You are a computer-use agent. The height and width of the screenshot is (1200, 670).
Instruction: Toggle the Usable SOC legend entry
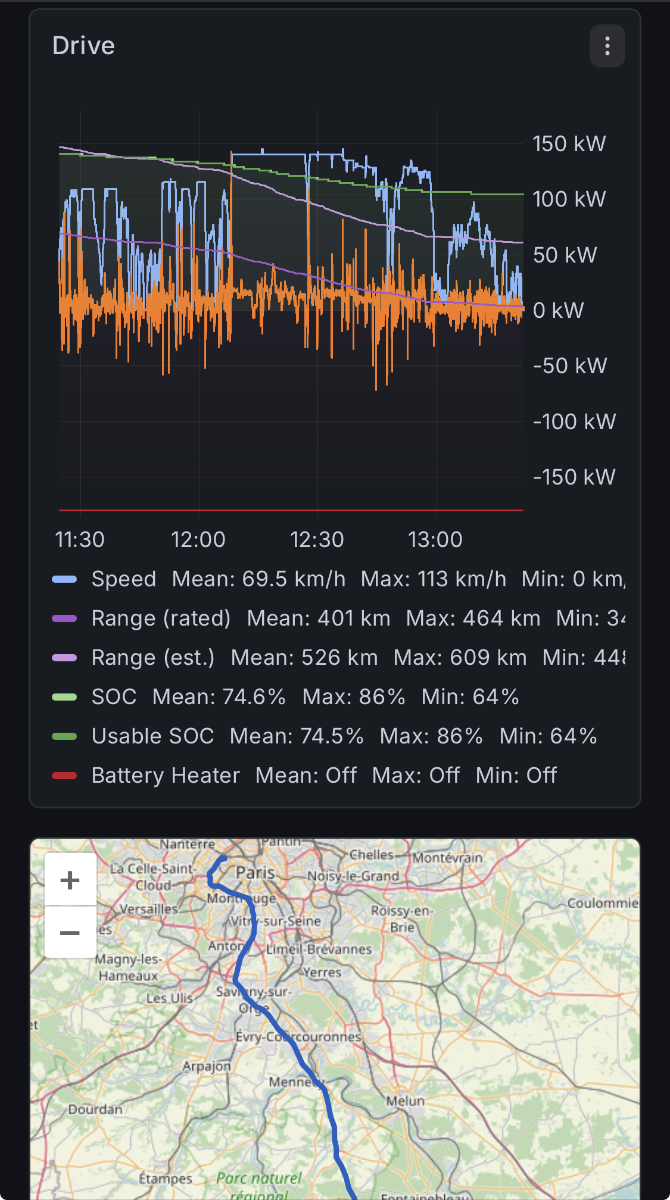152,736
